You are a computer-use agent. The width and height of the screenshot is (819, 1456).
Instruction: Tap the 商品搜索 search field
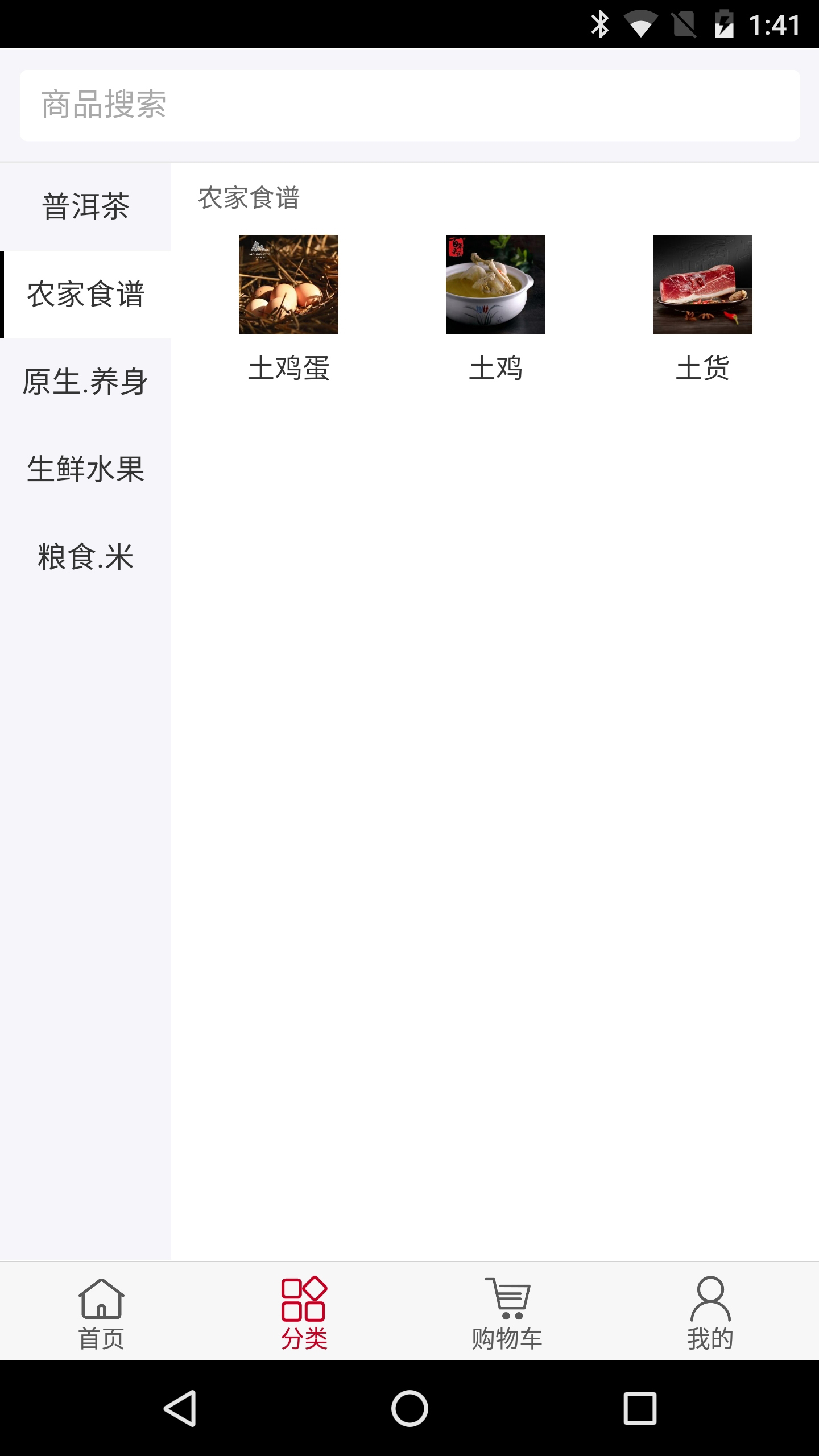[409, 105]
